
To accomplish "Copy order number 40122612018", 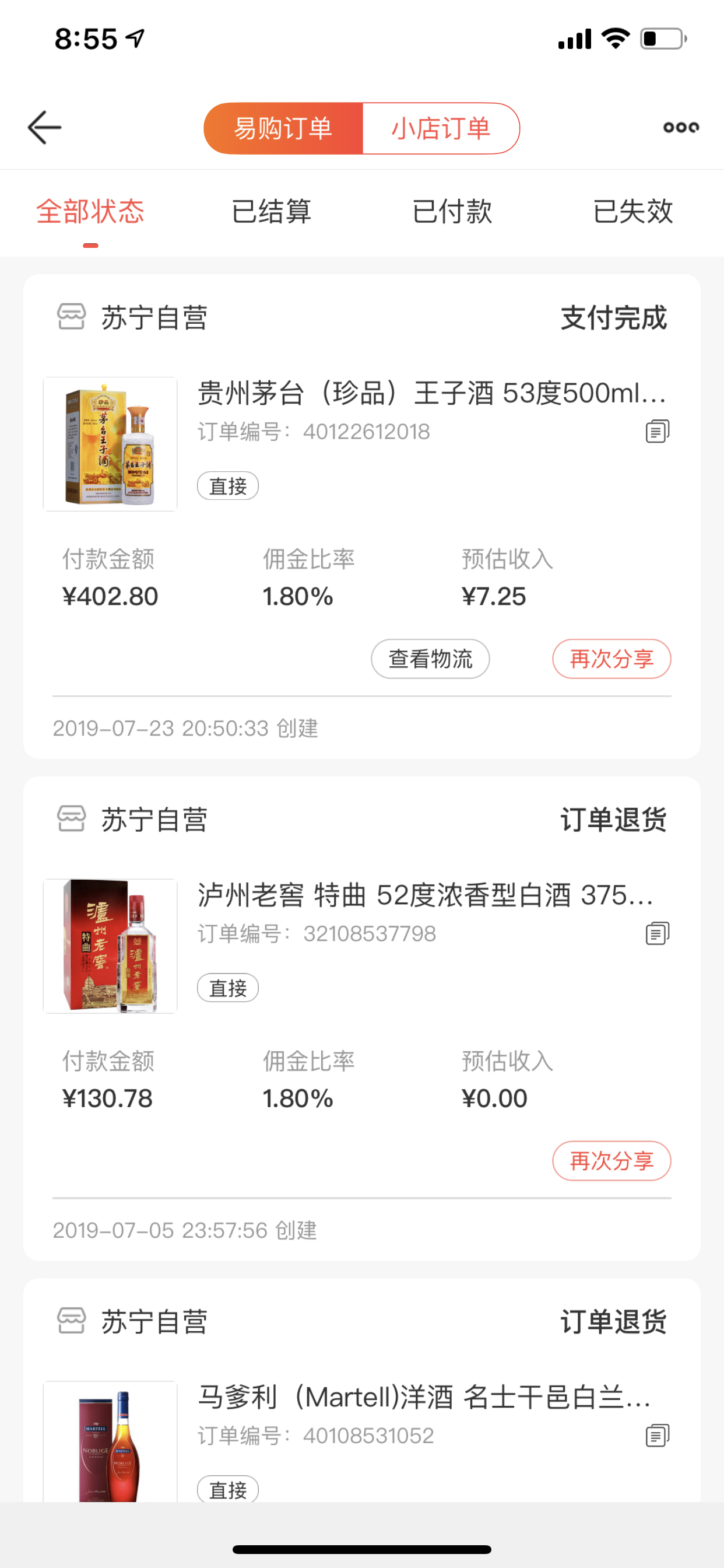I will pos(657,432).
